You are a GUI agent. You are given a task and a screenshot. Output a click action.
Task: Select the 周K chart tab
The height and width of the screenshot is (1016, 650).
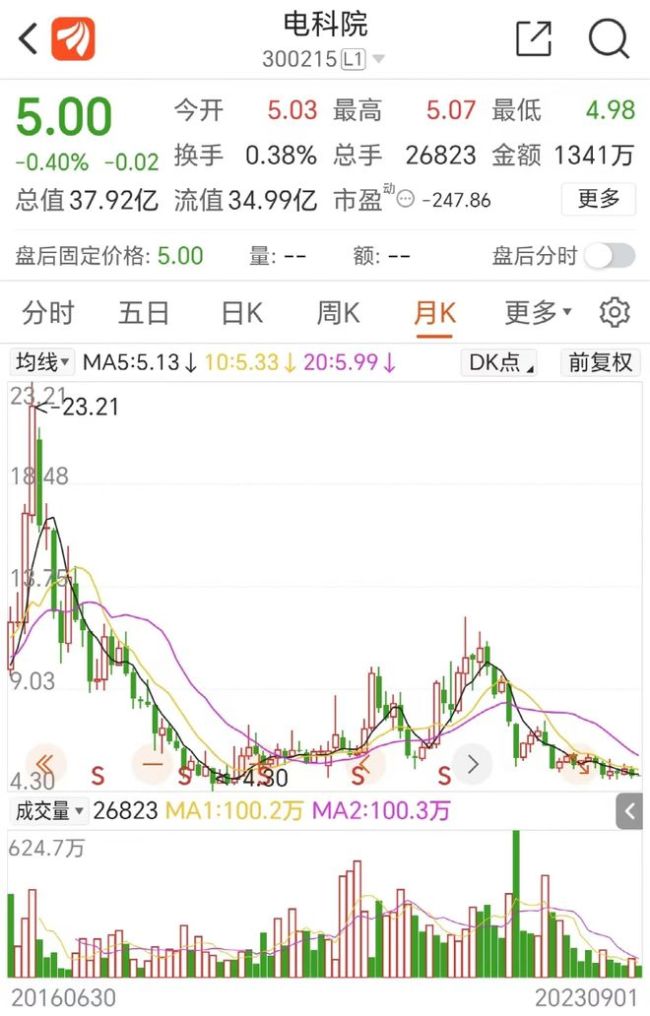pyautogui.click(x=338, y=313)
